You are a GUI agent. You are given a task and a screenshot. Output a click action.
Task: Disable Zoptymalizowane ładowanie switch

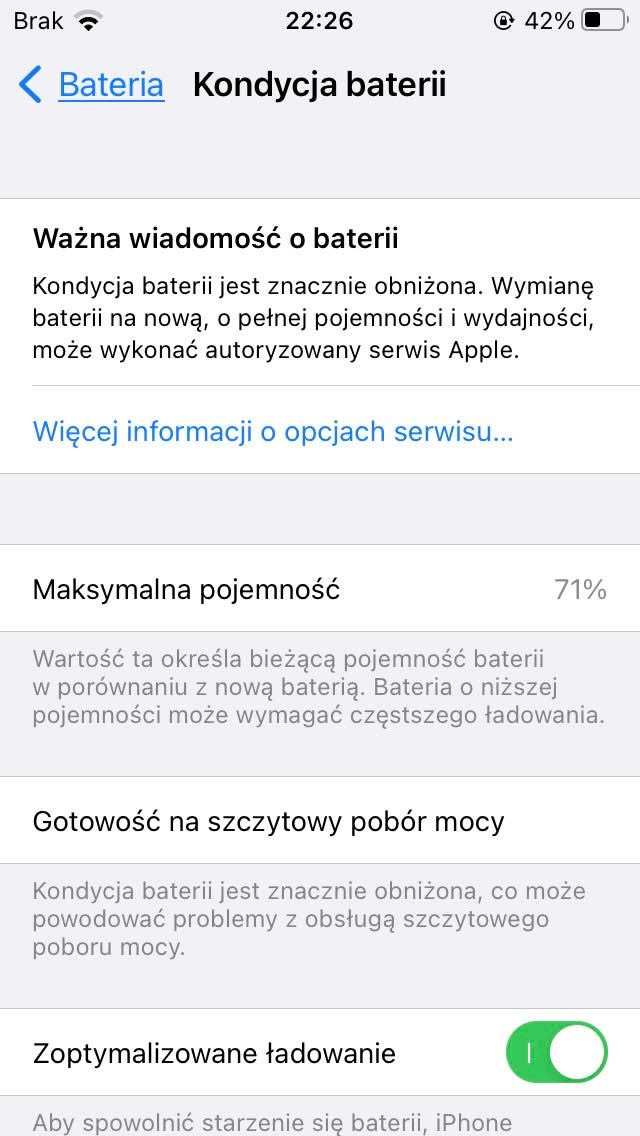(557, 1052)
